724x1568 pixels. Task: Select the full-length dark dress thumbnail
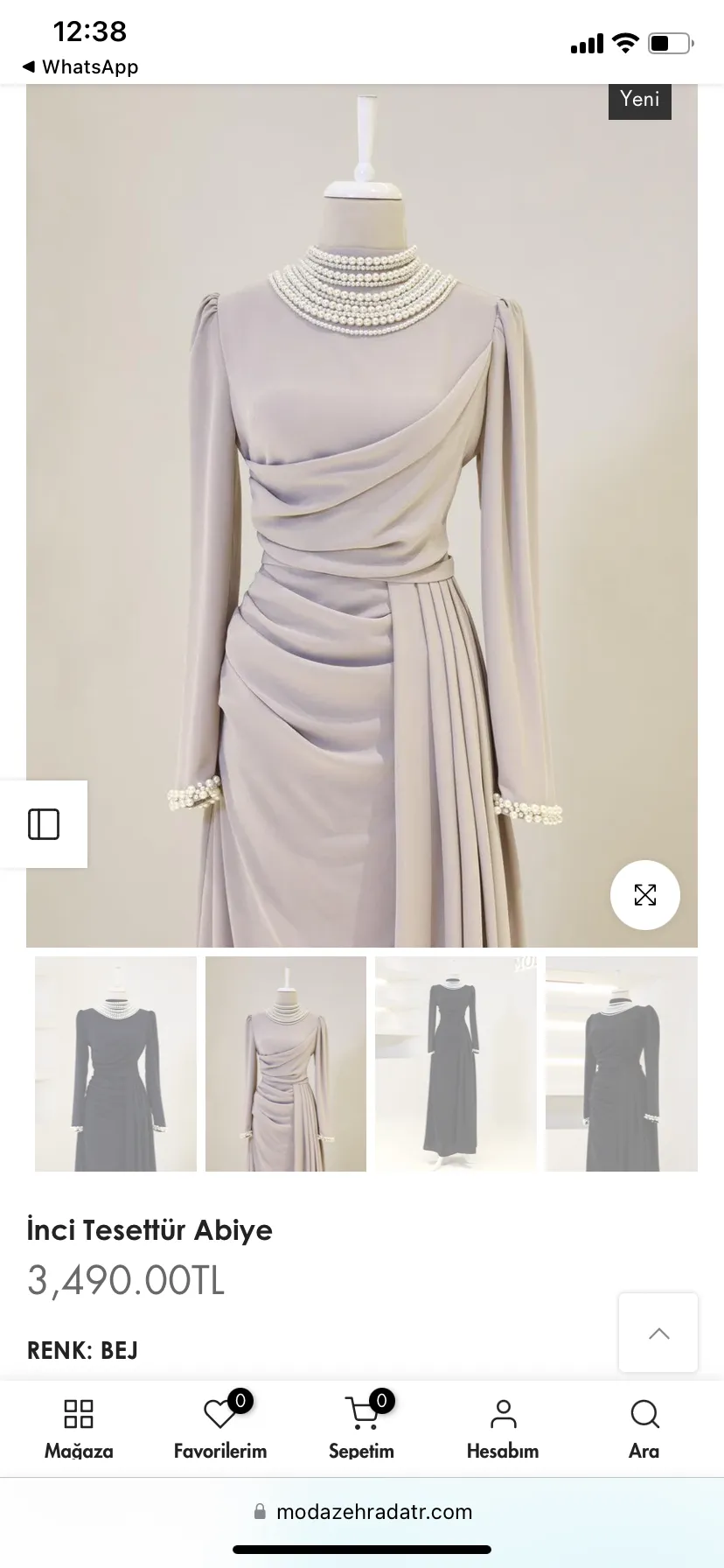coord(456,1064)
